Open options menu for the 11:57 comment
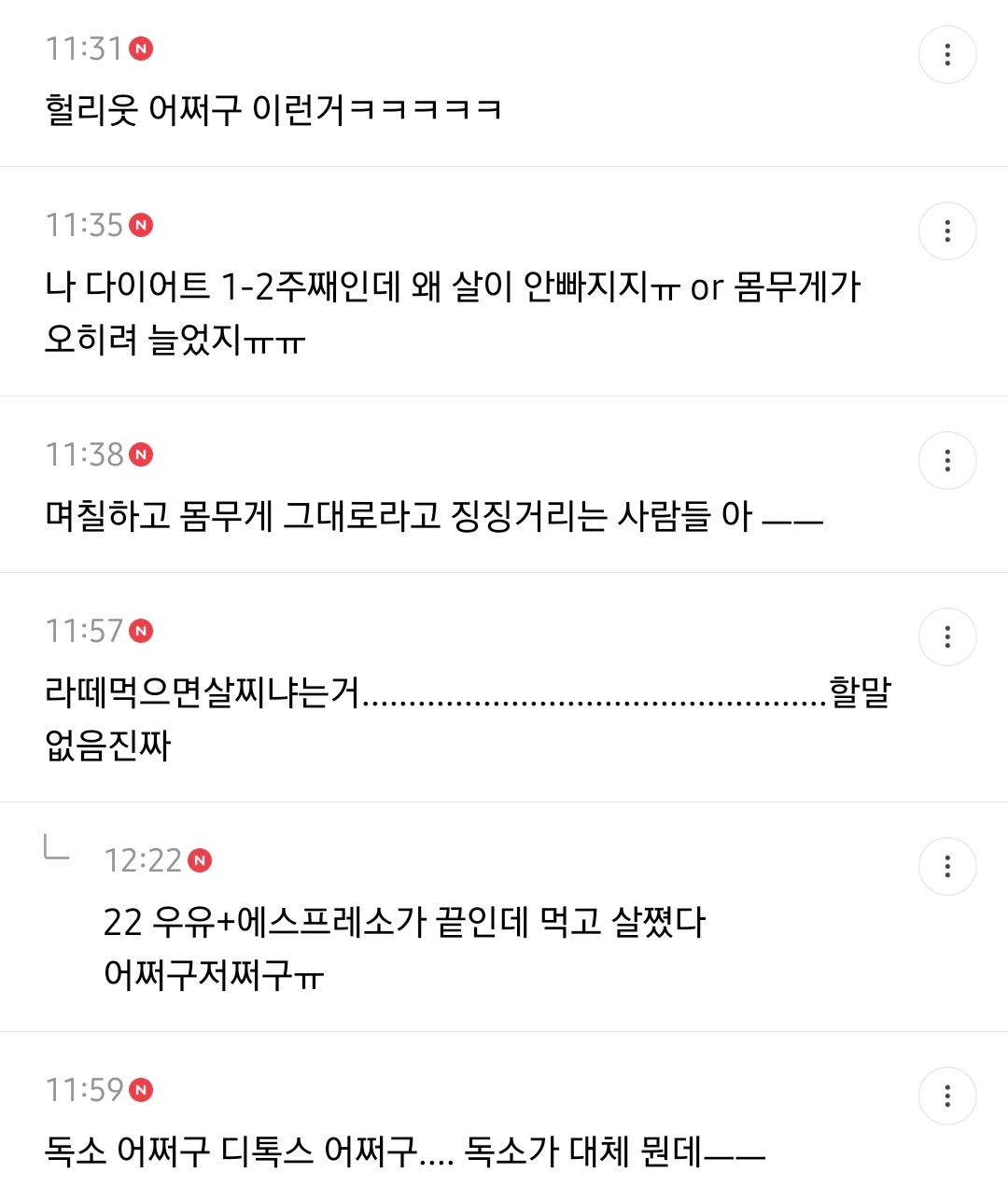Screen dimensions: 1008x1200 pos(947,636)
